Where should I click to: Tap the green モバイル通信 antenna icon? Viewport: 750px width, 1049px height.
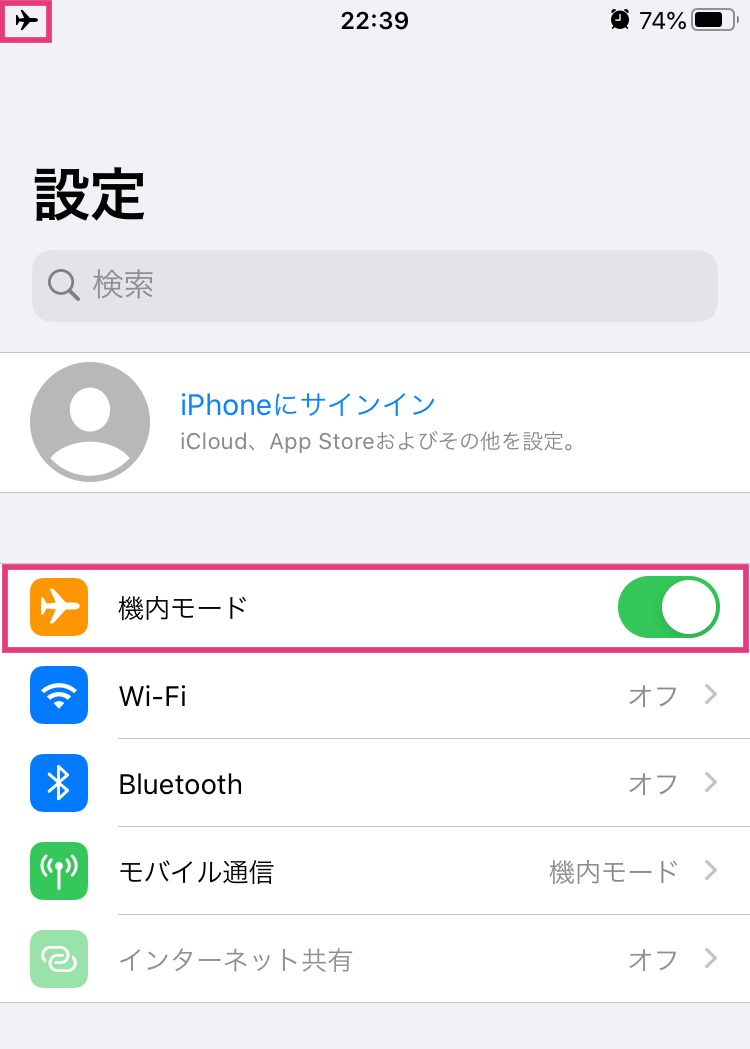tap(58, 871)
